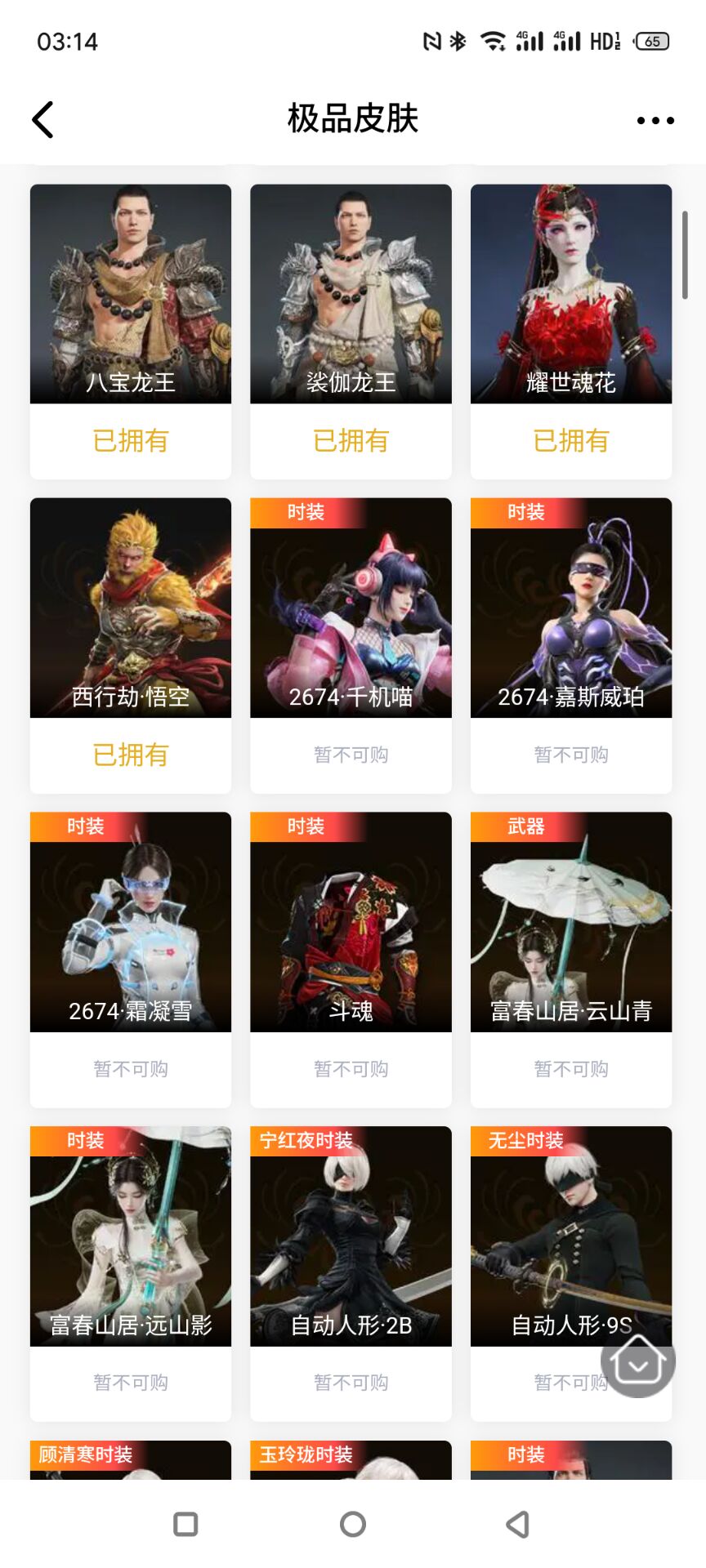Open the 富春山居·远山影 outfit card
The image size is (706, 1568).
coord(131,1236)
